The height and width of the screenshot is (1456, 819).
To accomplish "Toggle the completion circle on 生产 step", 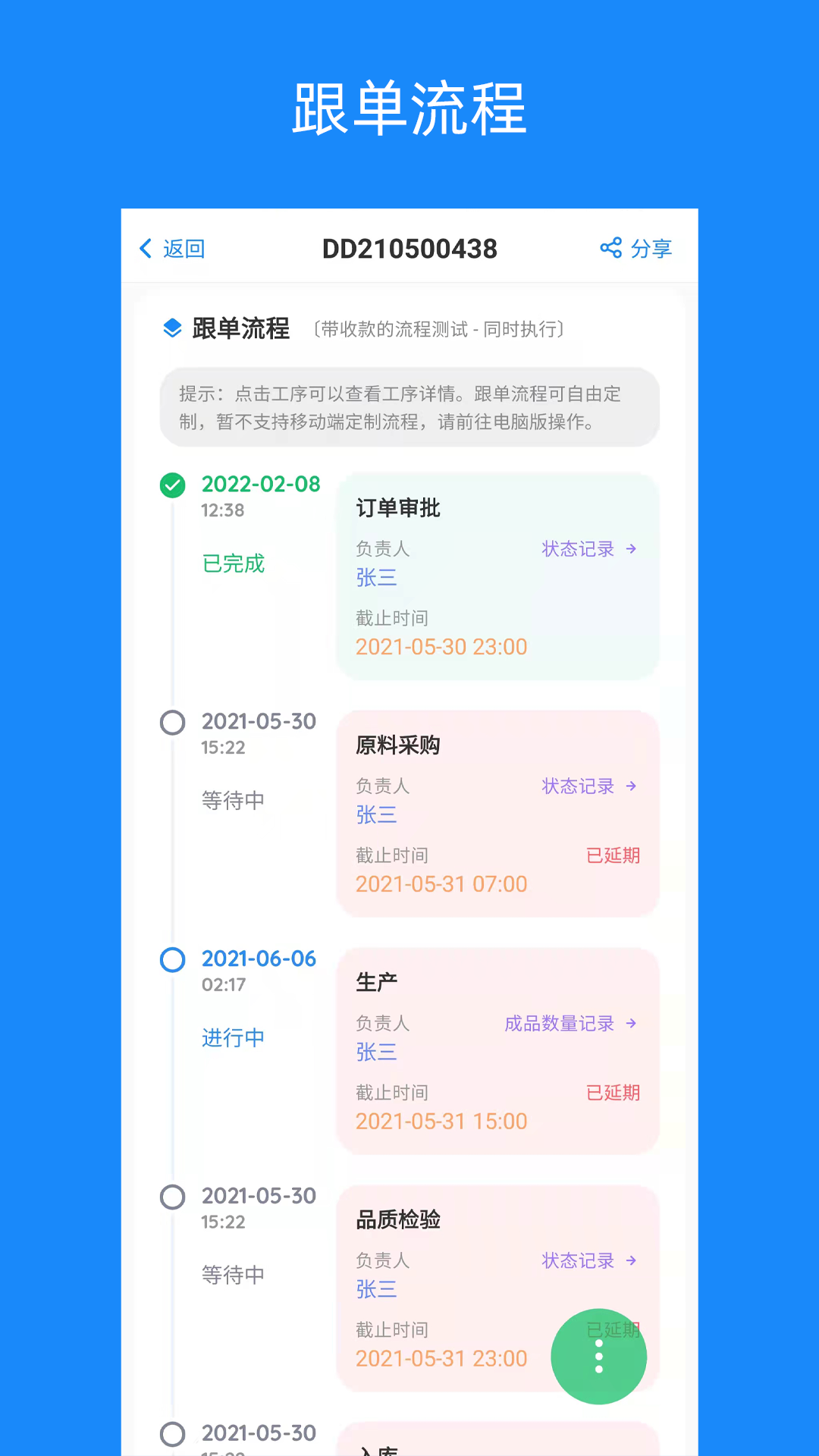I will (172, 960).
